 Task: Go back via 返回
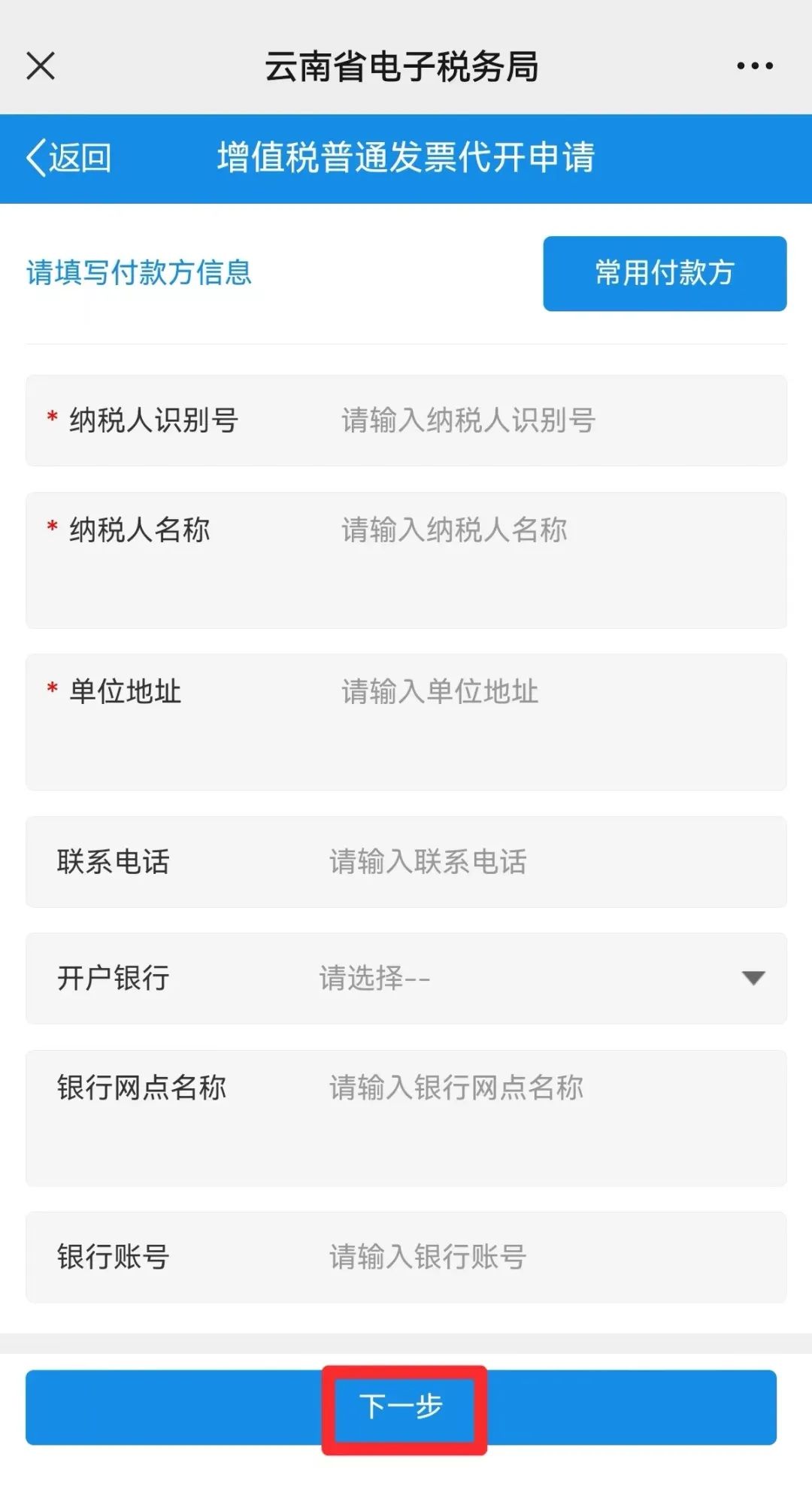(x=69, y=158)
